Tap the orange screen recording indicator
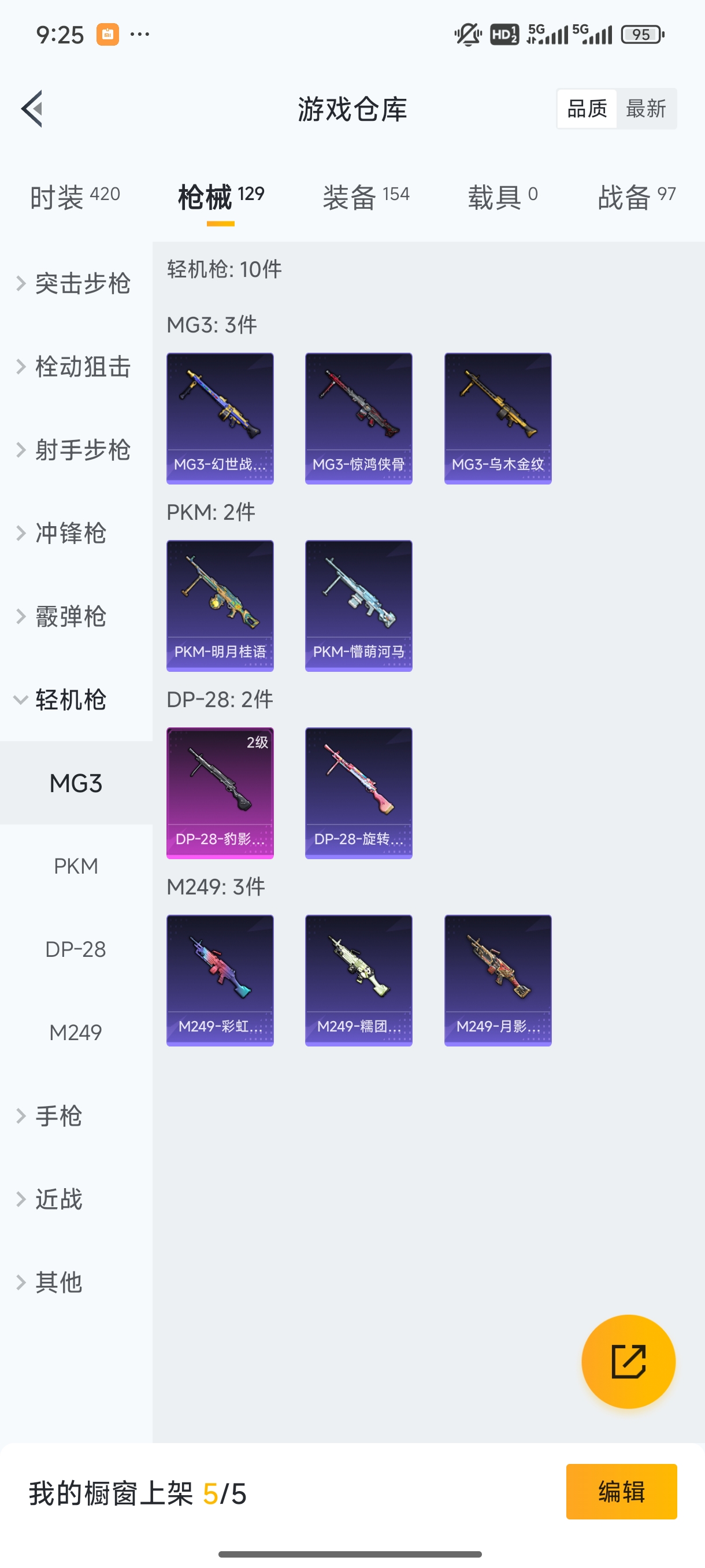This screenshot has height=1568, width=705. [107, 35]
